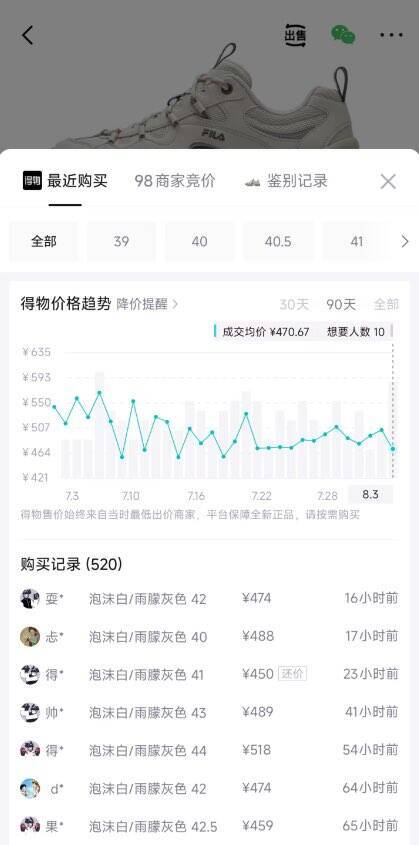Open the three-dot overflow menu

click(x=391, y=36)
